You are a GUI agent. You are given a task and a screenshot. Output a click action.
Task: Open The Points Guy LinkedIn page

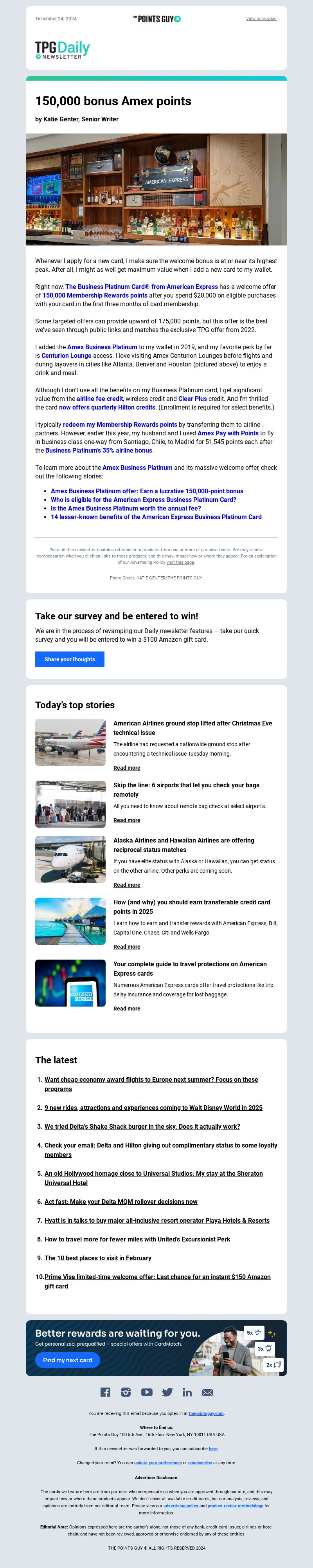187,1392
